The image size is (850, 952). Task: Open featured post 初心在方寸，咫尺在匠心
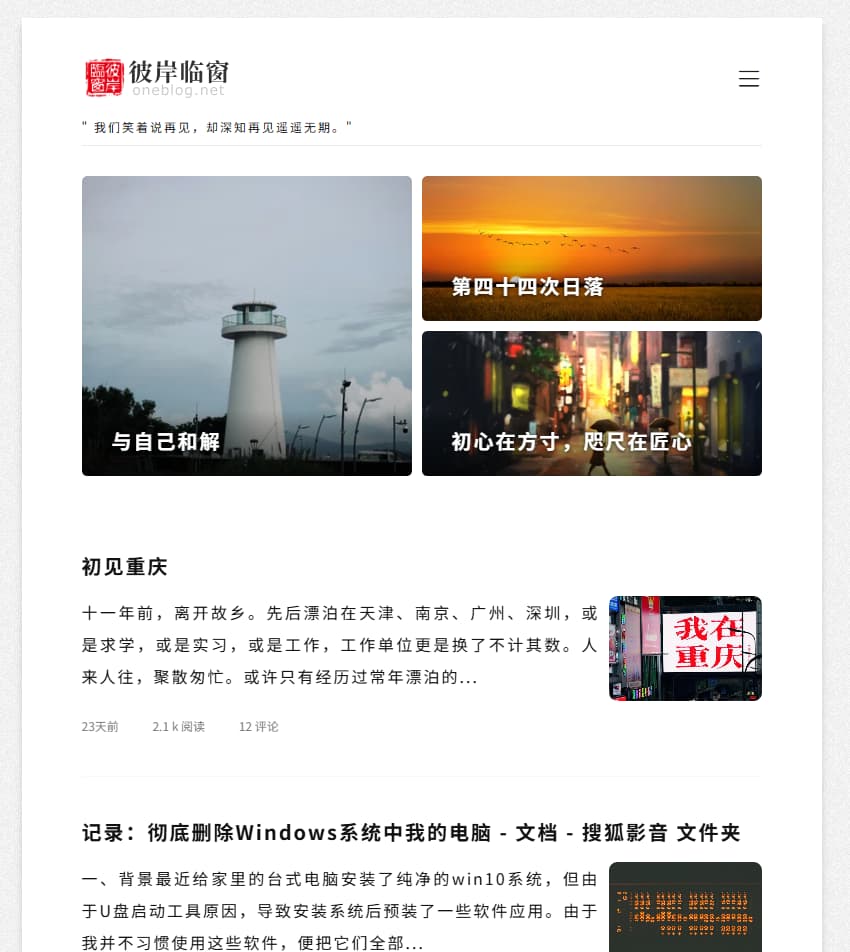pos(570,441)
